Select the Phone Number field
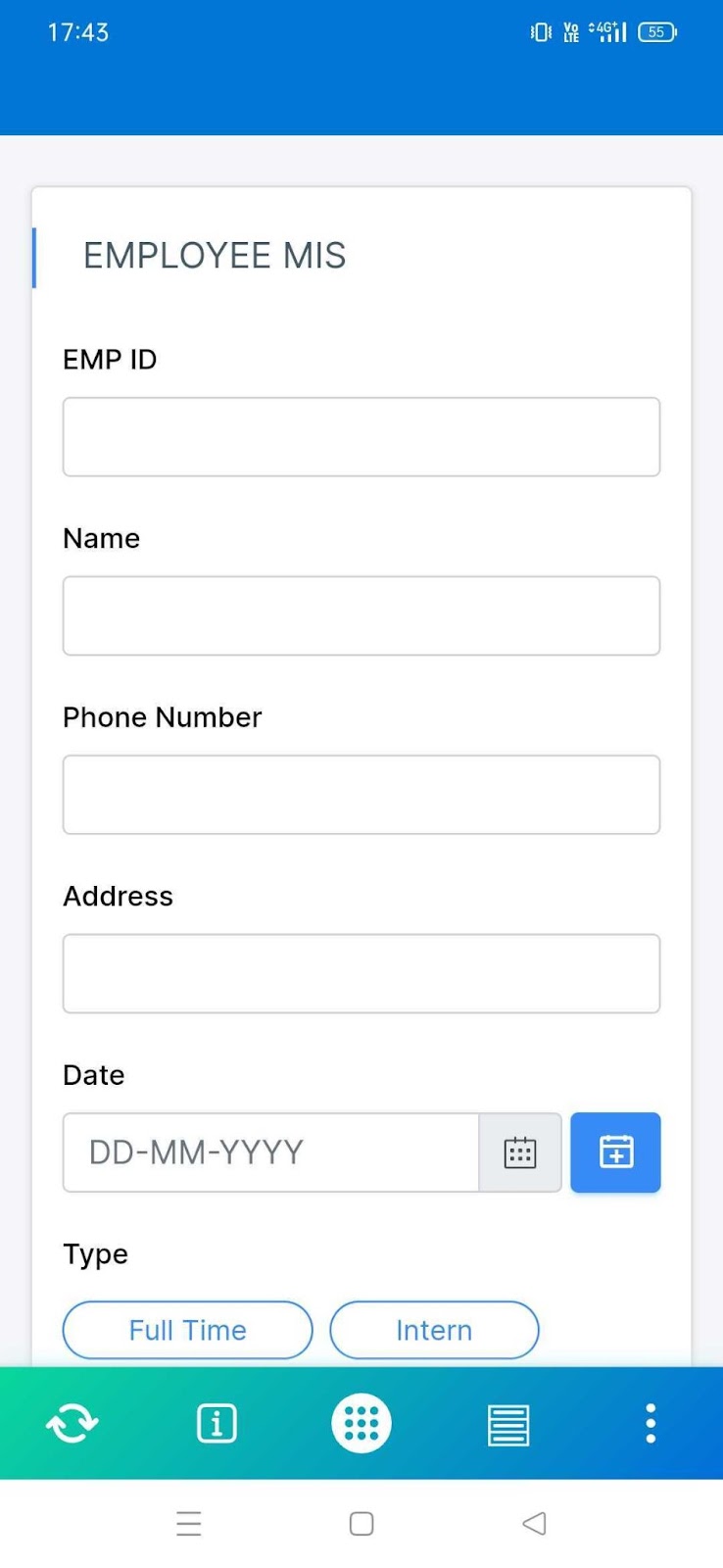The height and width of the screenshot is (1568, 723). tap(361, 795)
